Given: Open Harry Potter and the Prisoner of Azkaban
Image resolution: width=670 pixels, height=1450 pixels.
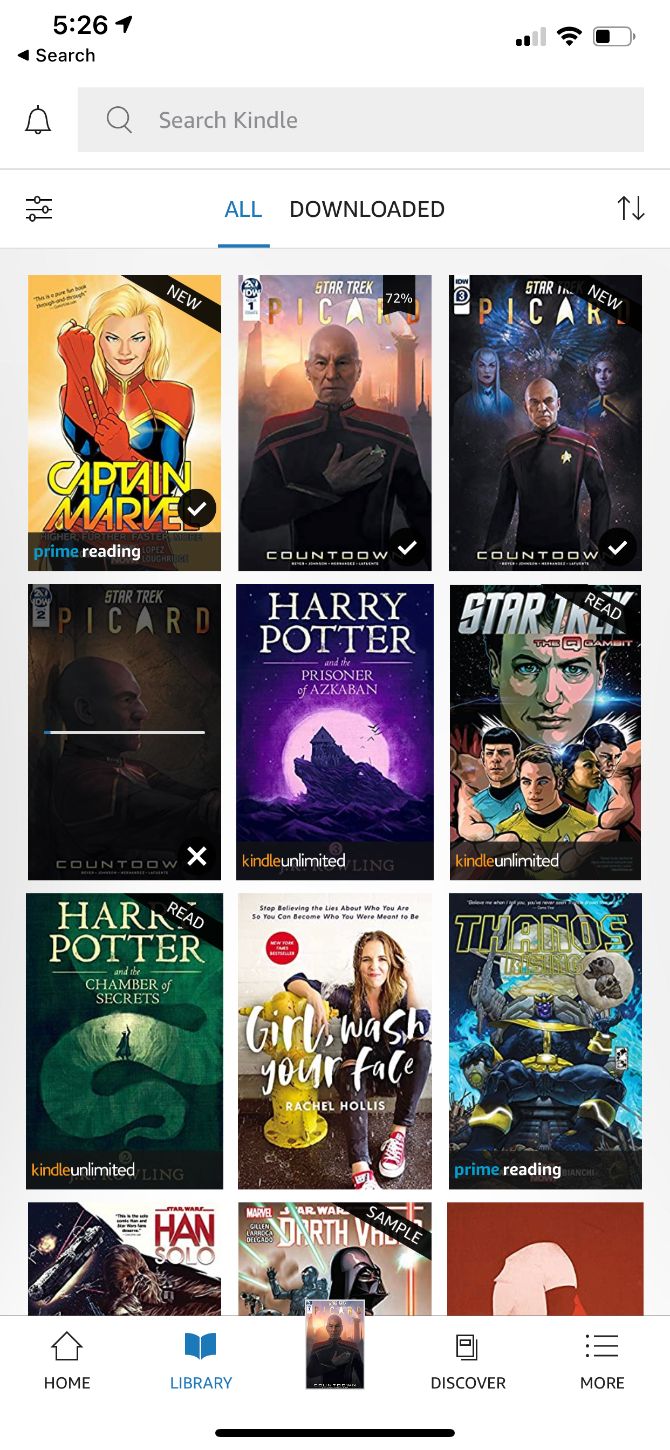Looking at the screenshot, I should [335, 732].
